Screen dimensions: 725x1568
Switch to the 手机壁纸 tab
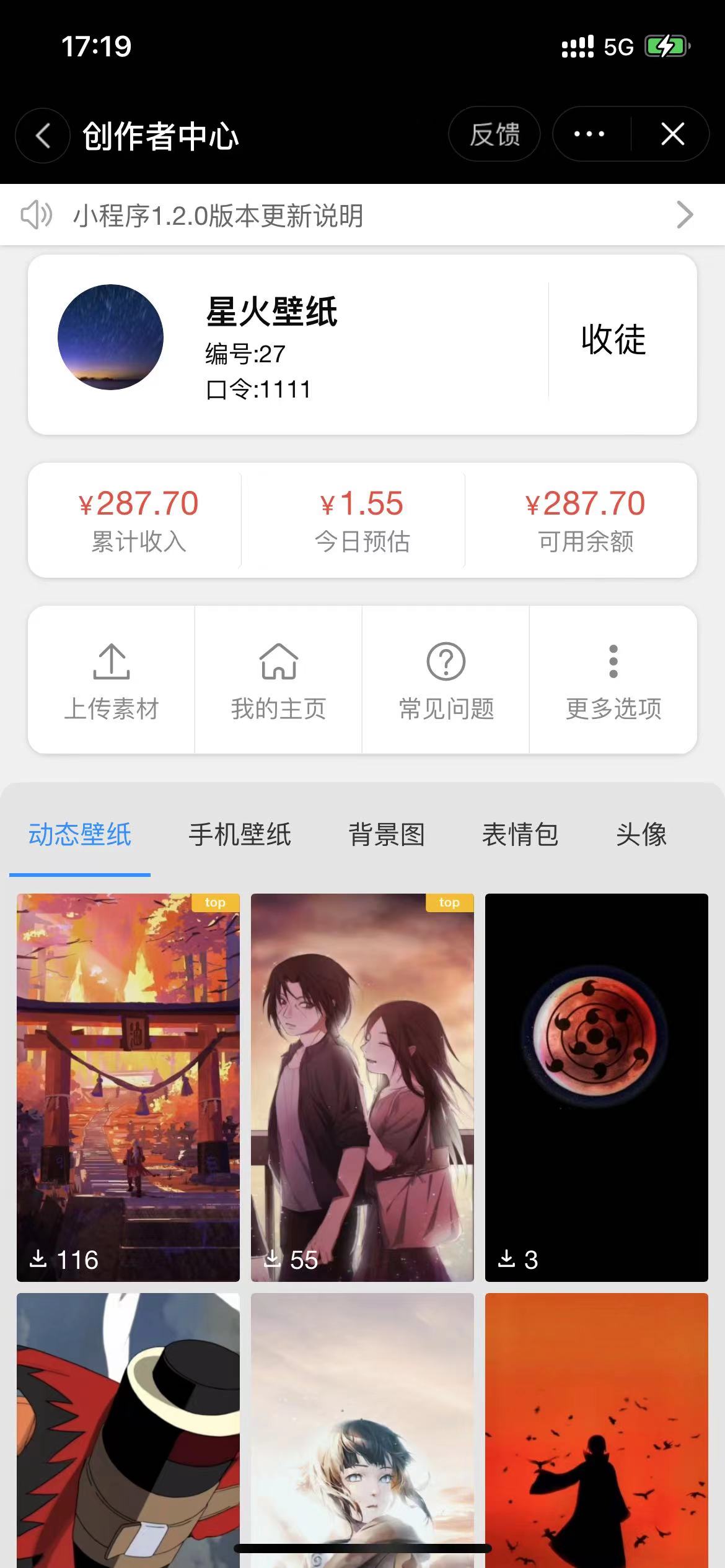tap(240, 835)
